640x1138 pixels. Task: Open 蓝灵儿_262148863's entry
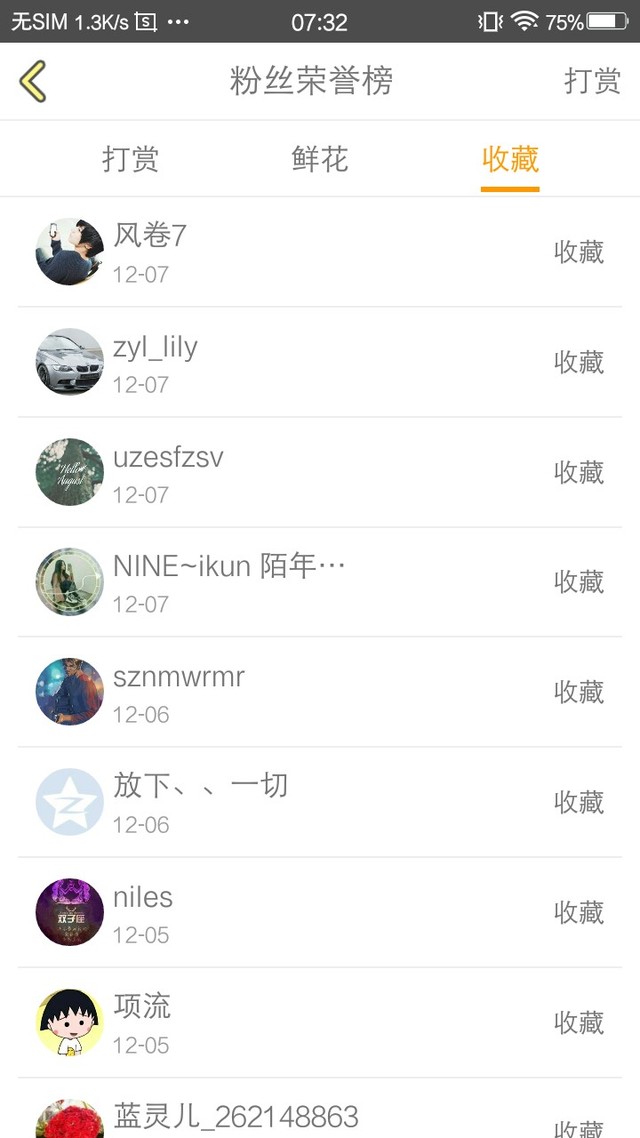click(x=320, y=1108)
